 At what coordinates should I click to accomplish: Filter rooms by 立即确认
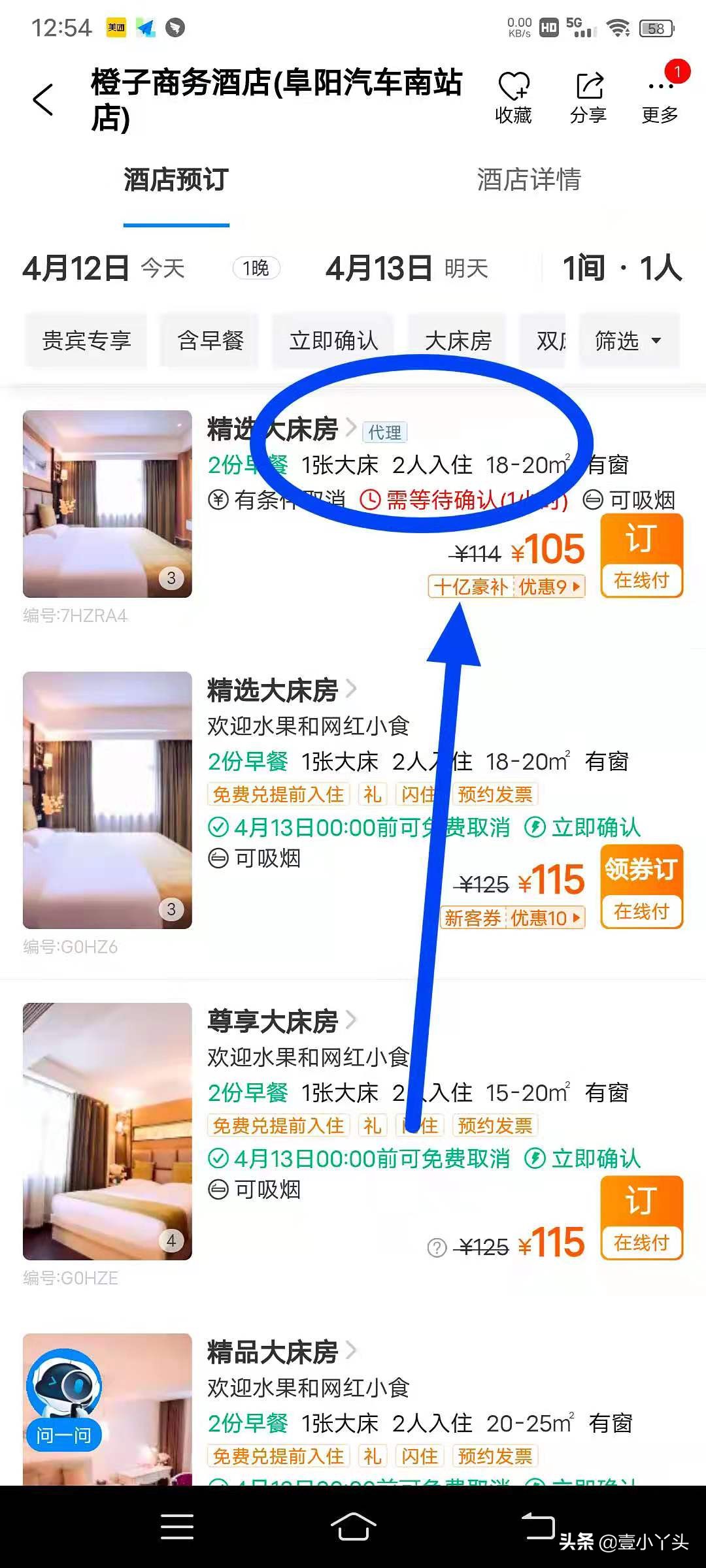333,340
